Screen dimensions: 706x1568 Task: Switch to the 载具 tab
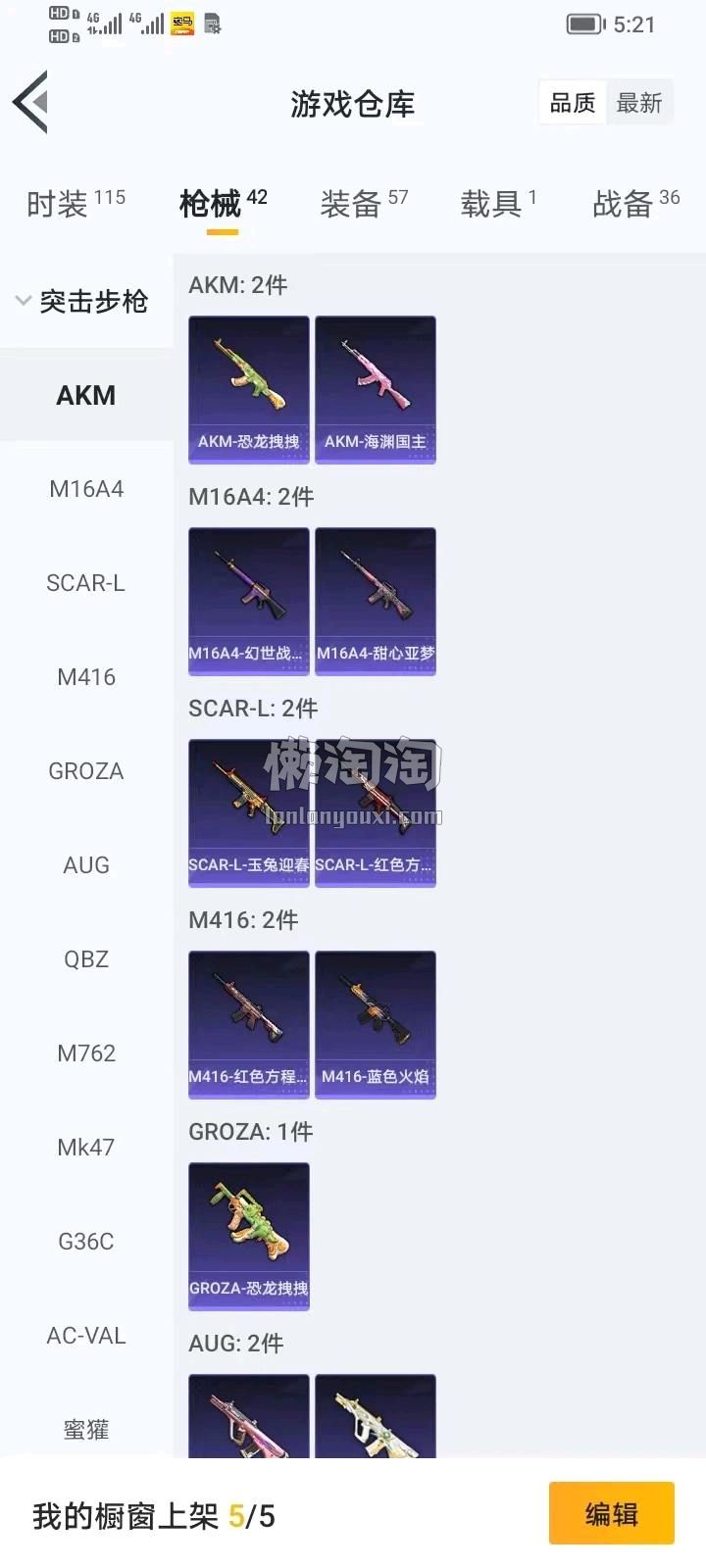(498, 204)
